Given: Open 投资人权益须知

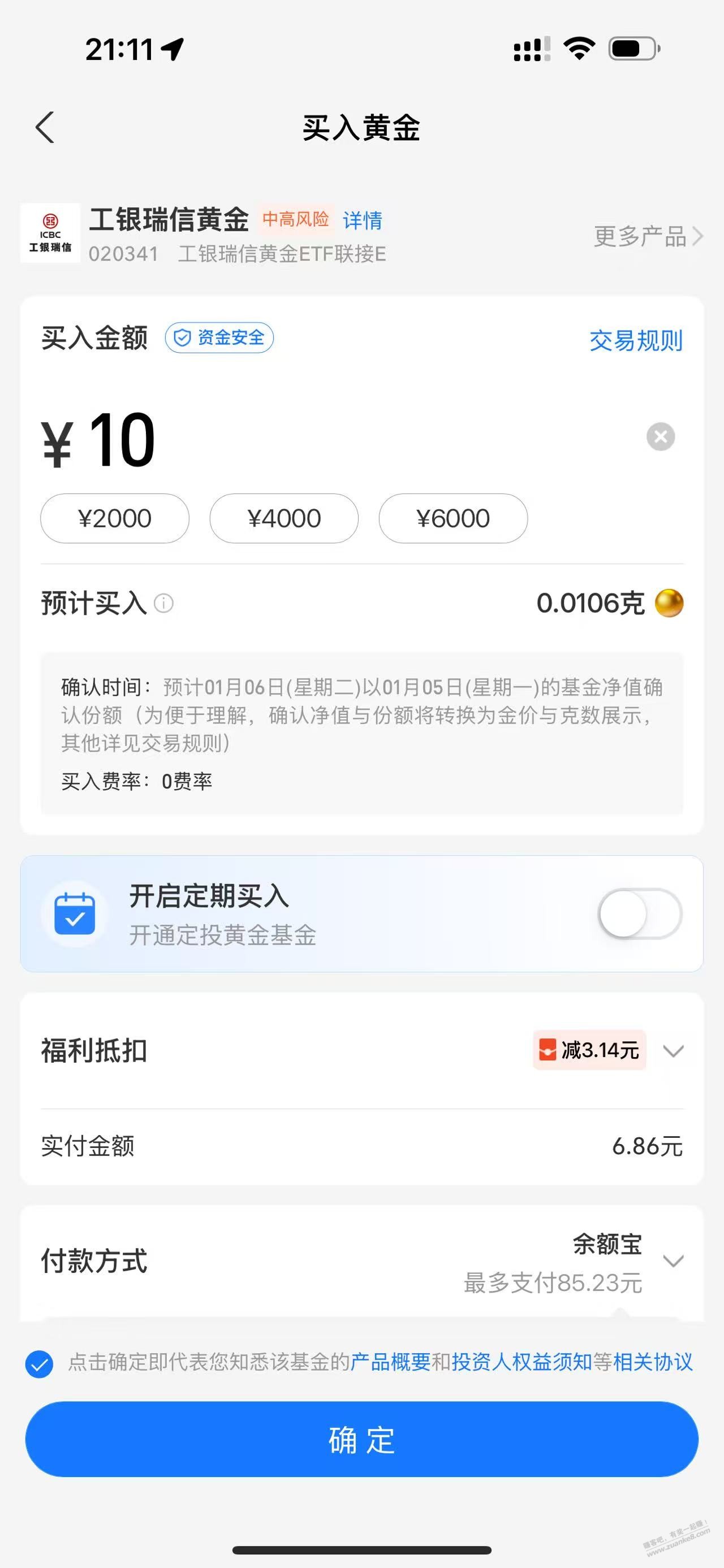Looking at the screenshot, I should [522, 1362].
